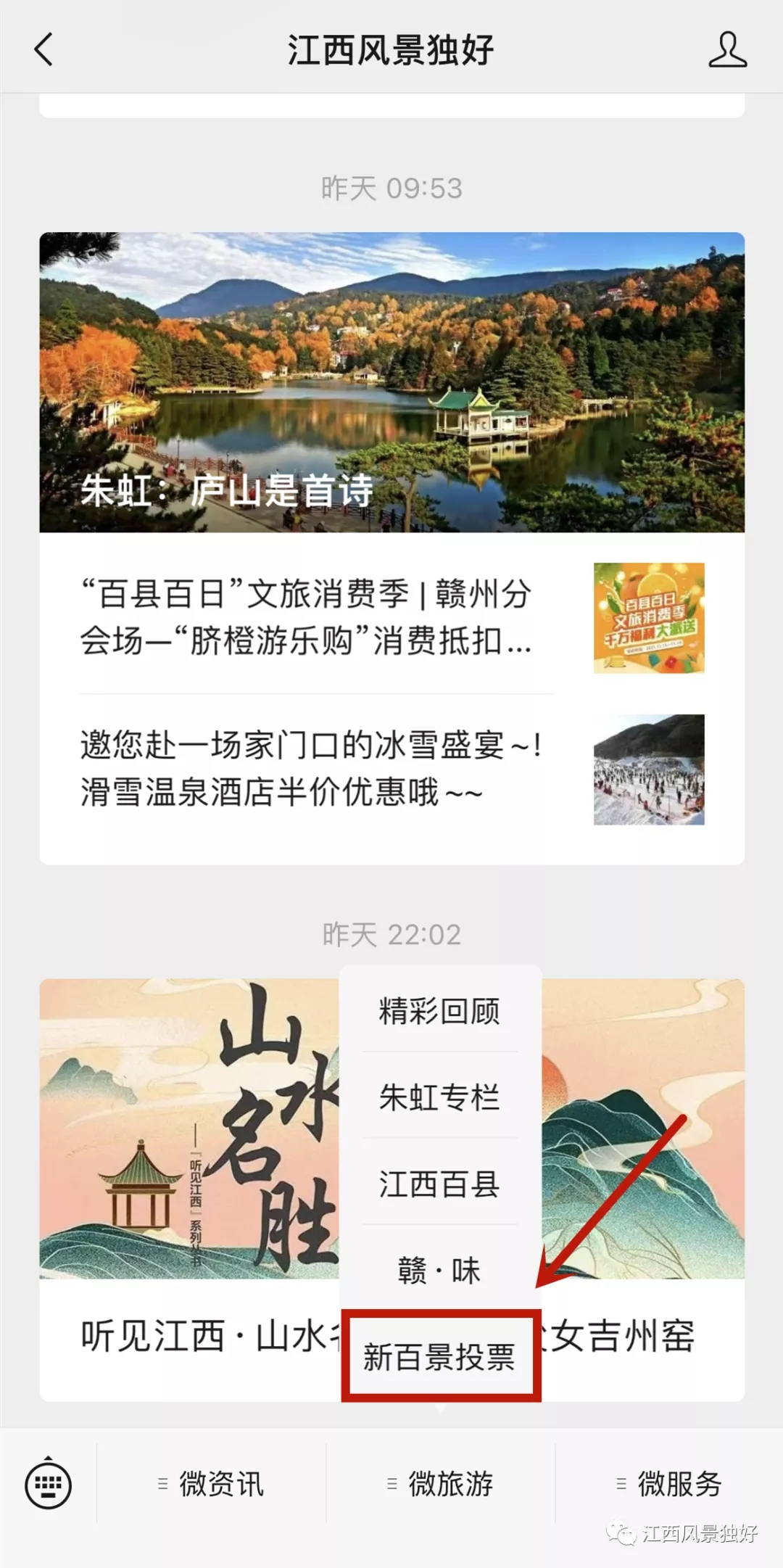Go back from 江西风景独好 chat
The height and width of the screenshot is (1568, 783).
[x=43, y=50]
